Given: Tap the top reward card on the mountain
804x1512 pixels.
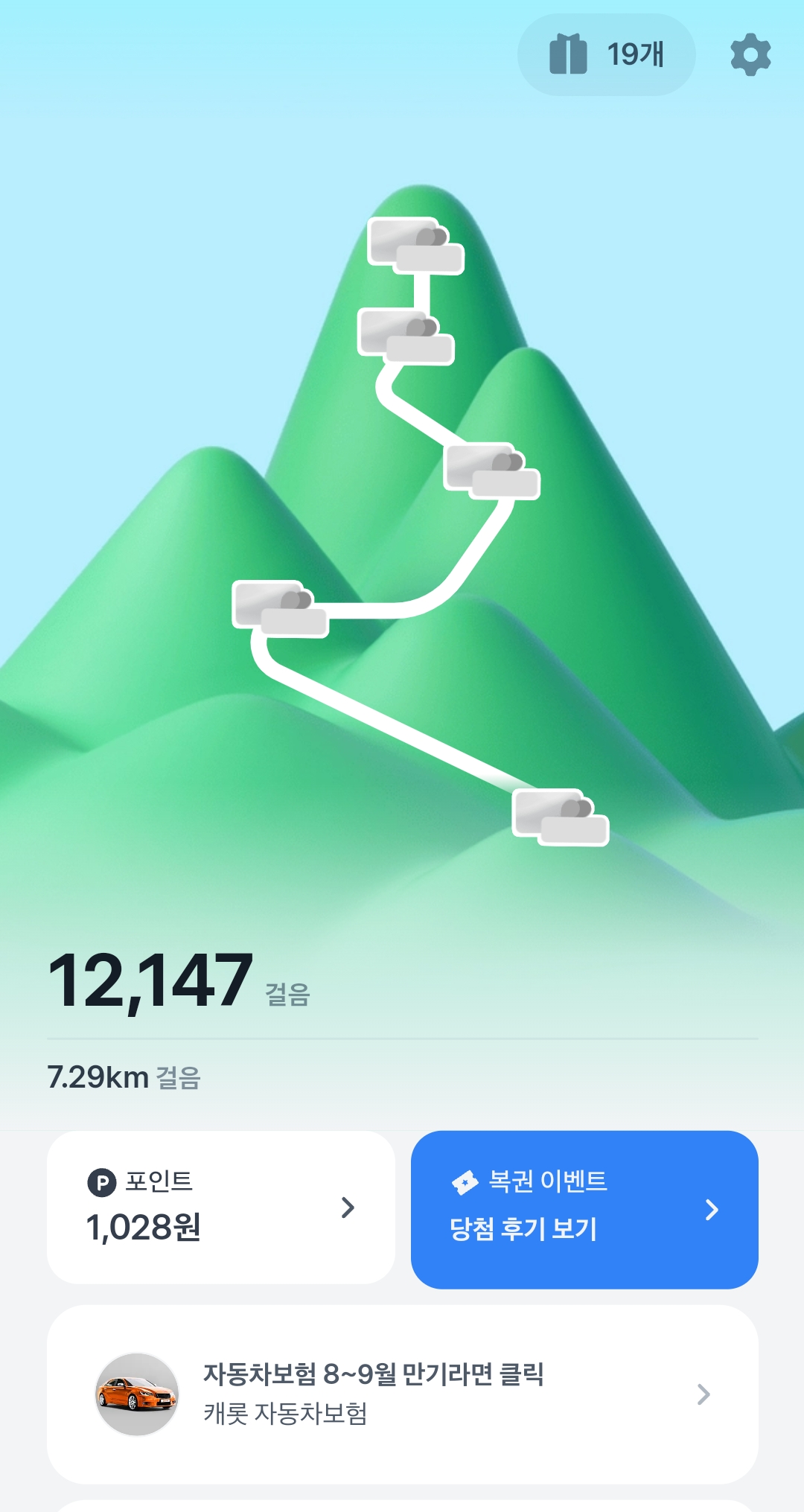Looking at the screenshot, I should [415, 246].
